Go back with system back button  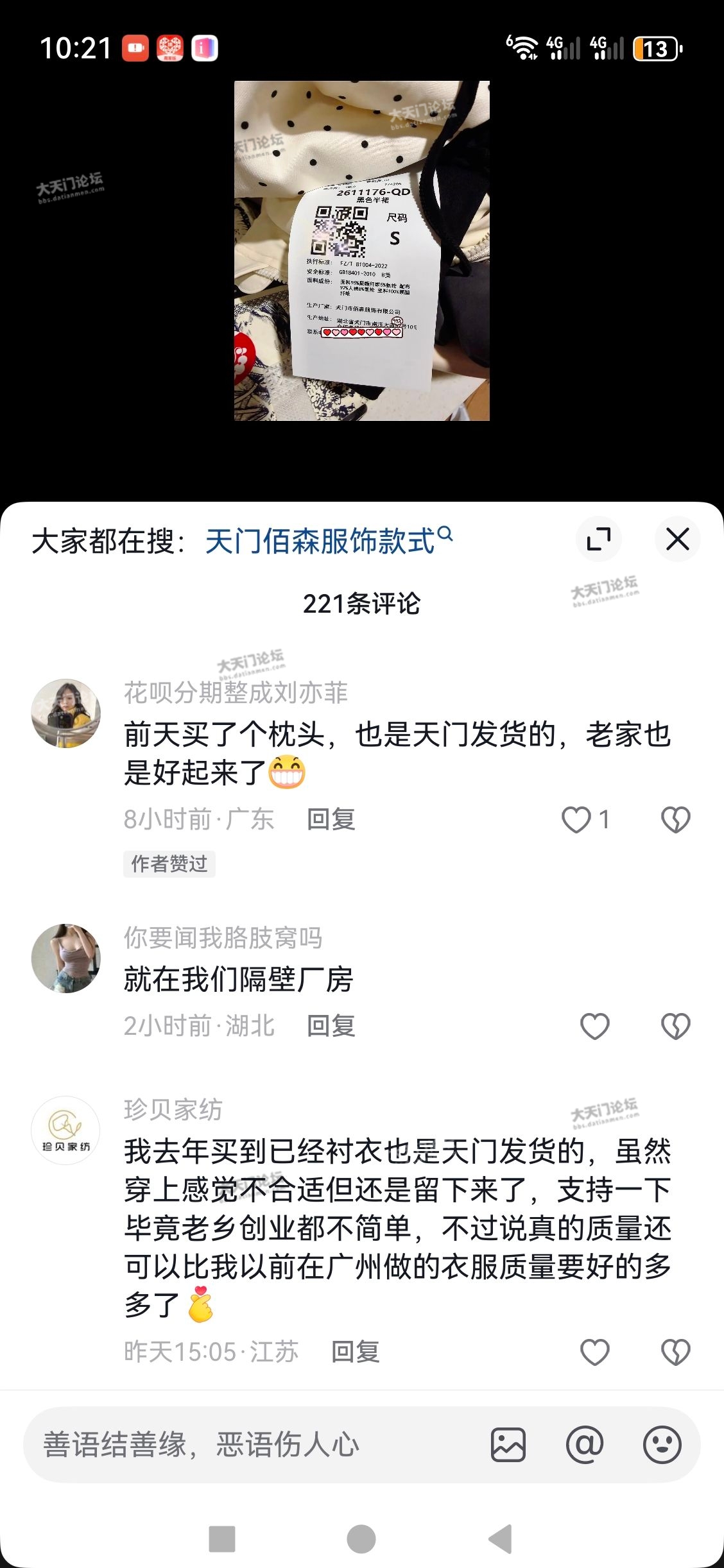click(x=501, y=1538)
